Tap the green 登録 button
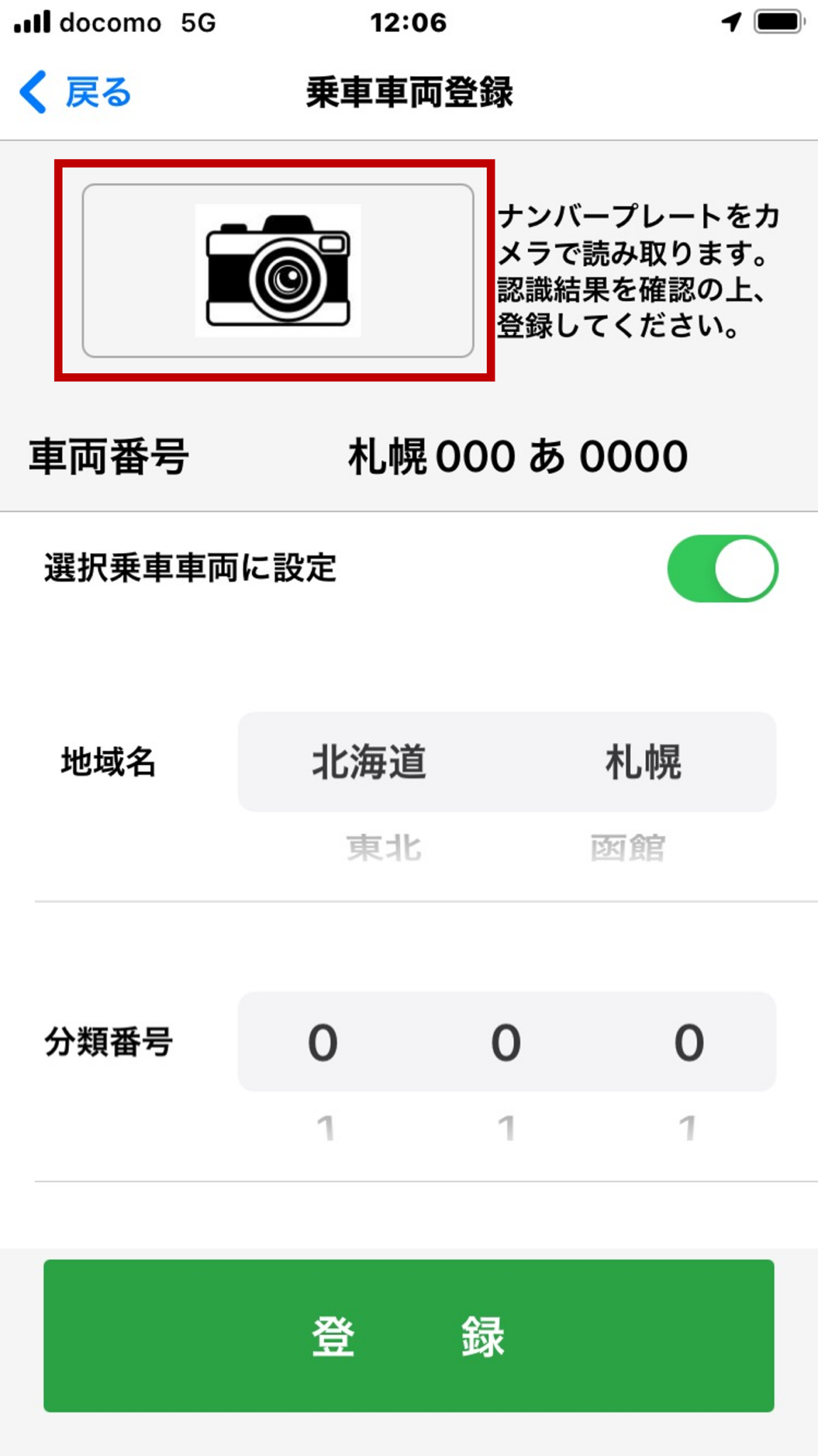The height and width of the screenshot is (1456, 818). (409, 1335)
